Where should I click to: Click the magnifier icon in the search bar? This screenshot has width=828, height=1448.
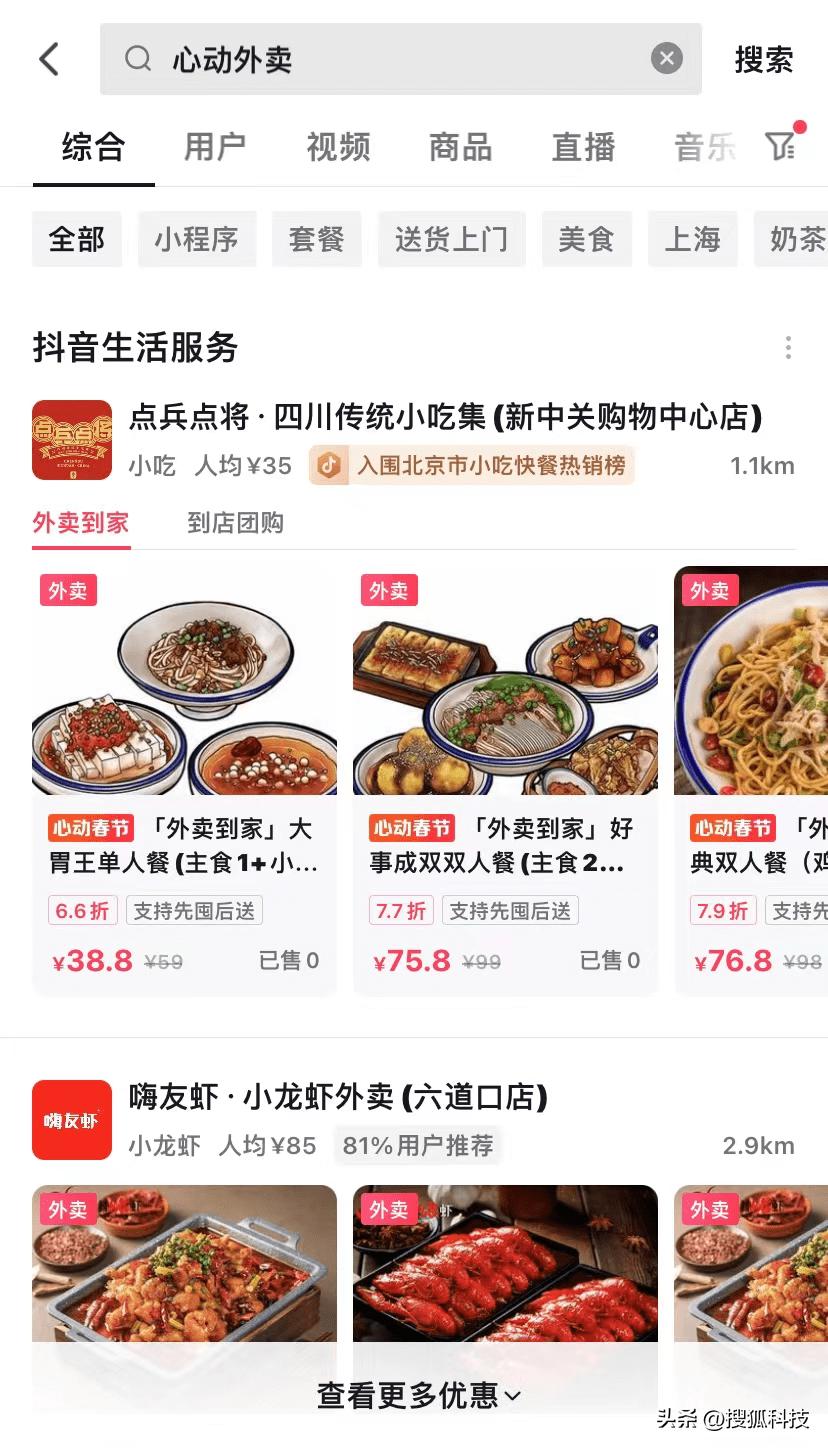(138, 58)
